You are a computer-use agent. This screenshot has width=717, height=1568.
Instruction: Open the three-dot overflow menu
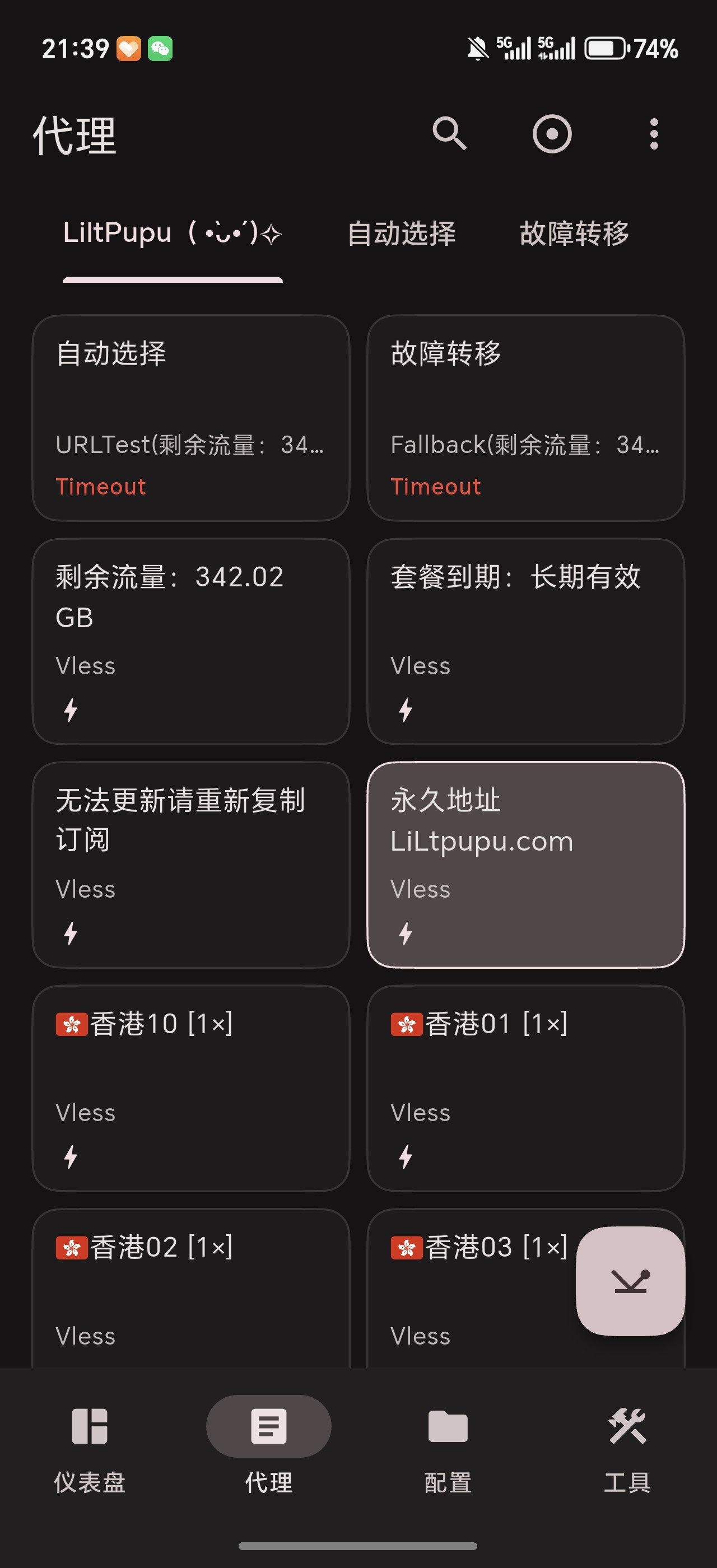click(654, 133)
